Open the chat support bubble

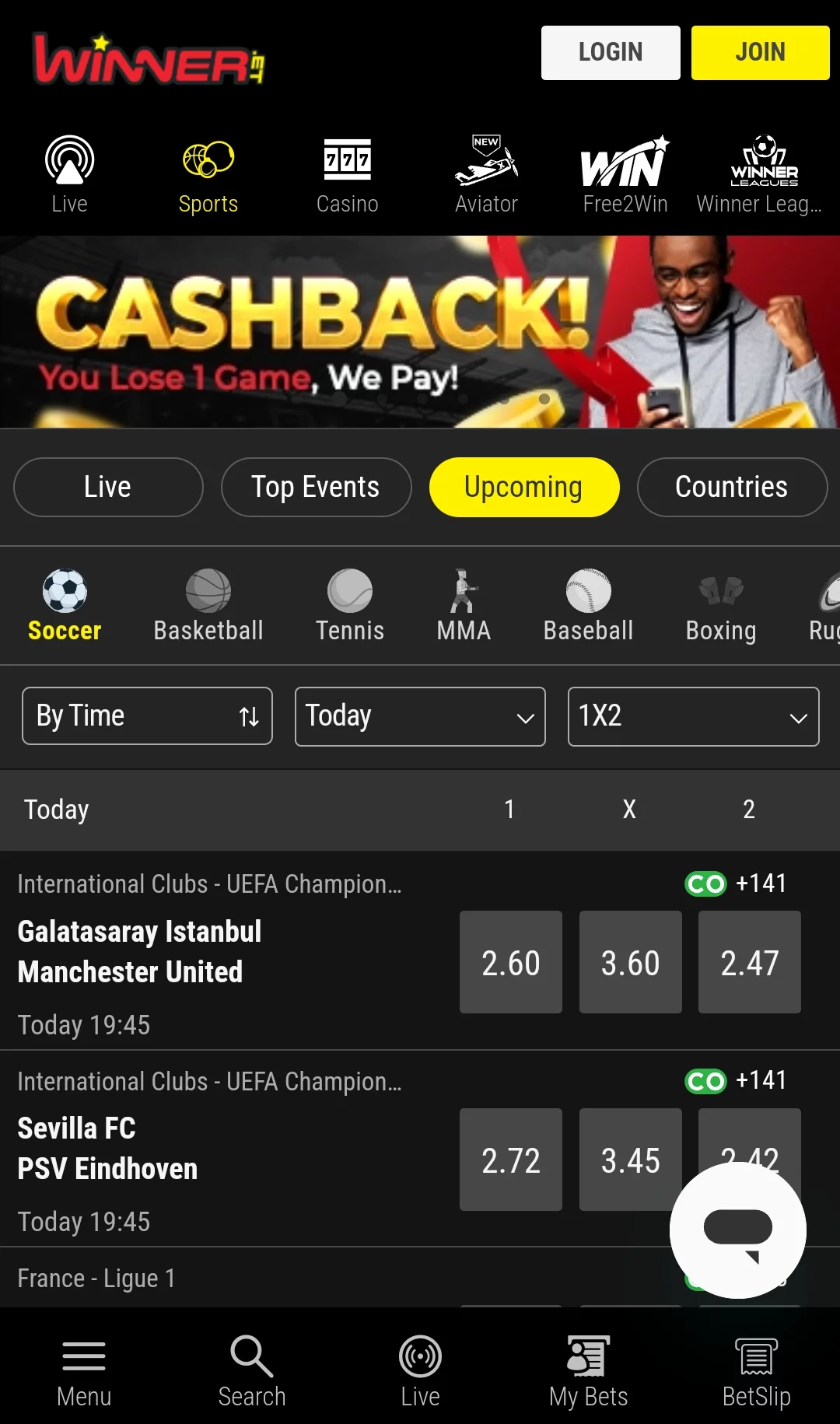[737, 1230]
